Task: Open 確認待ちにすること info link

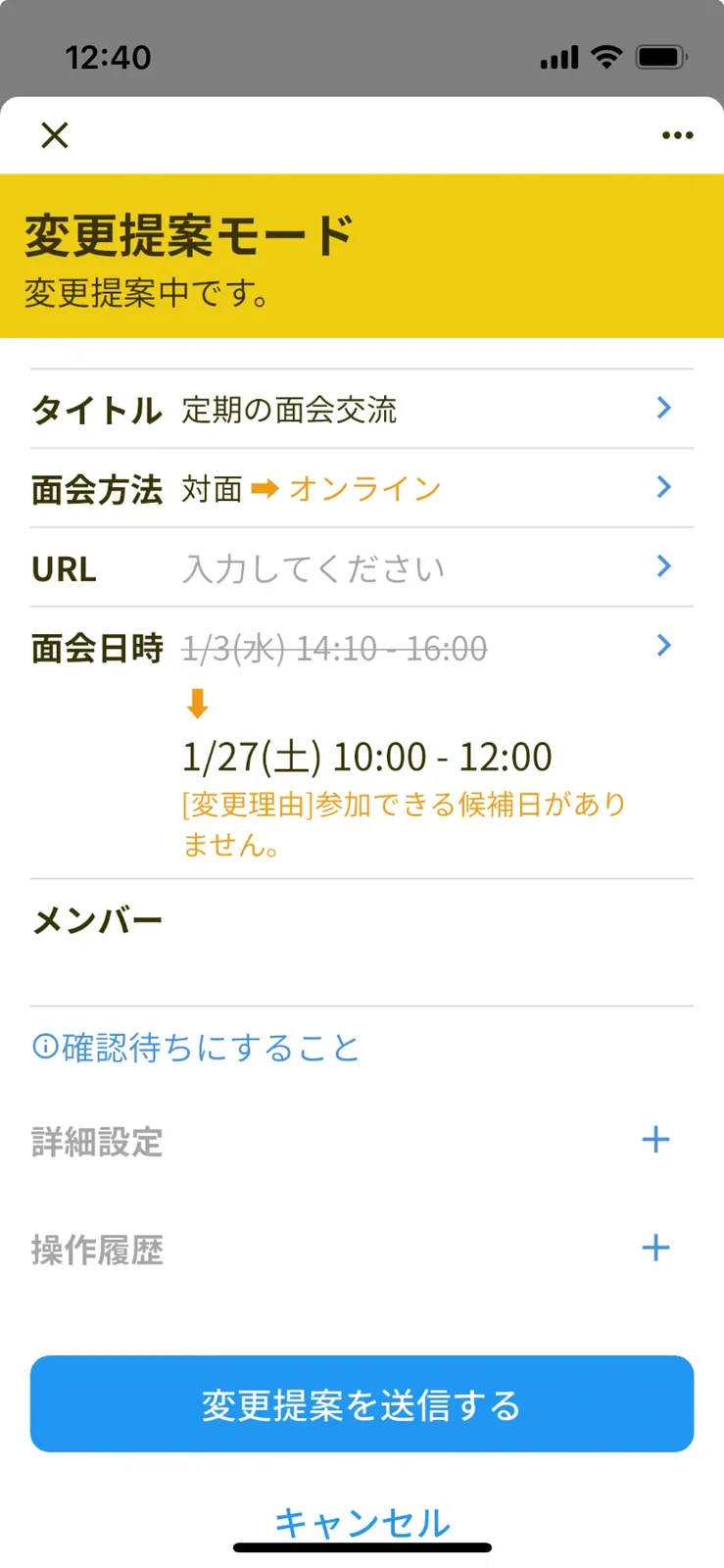Action: (196, 1048)
